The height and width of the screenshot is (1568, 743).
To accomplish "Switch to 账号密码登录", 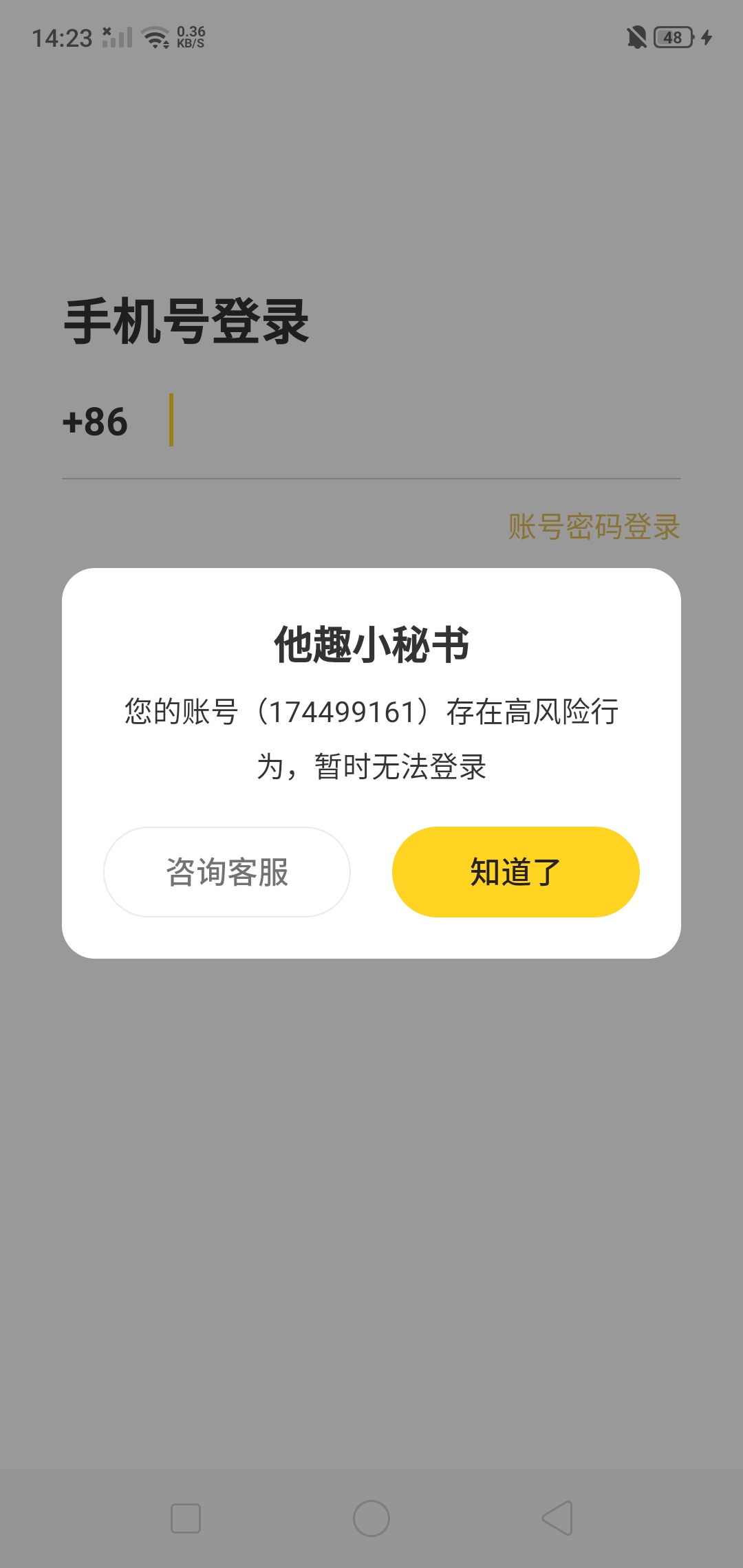I will point(594,527).
